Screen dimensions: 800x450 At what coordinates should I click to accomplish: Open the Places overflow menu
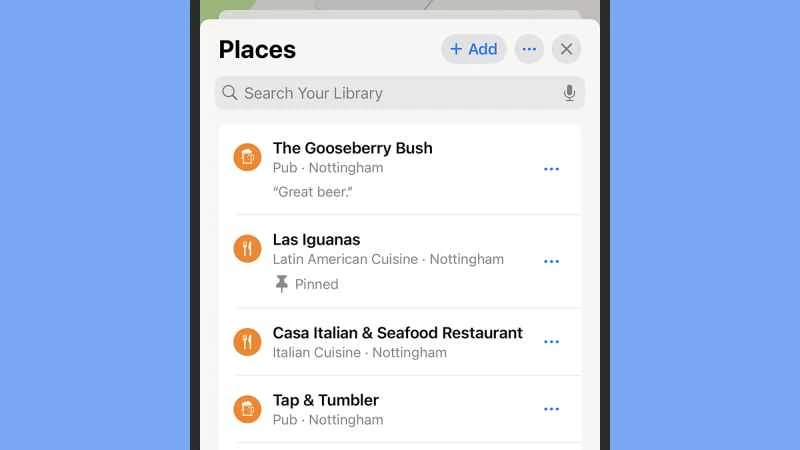(x=529, y=49)
